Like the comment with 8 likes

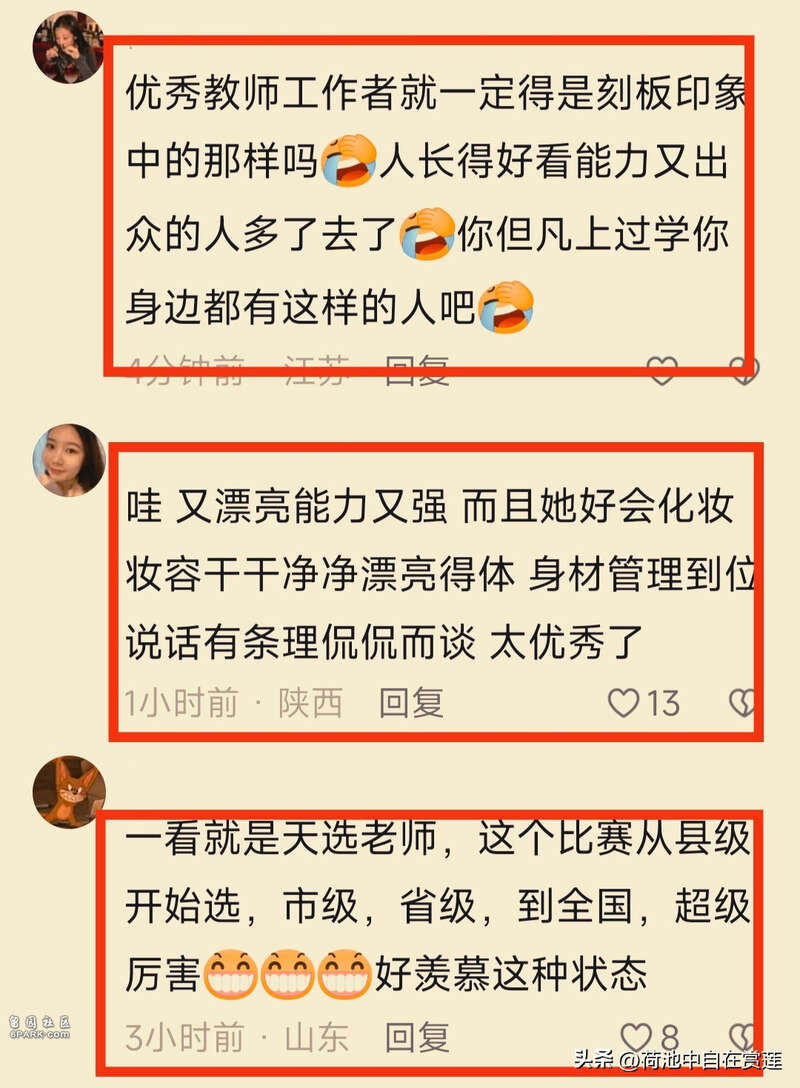point(637,1037)
